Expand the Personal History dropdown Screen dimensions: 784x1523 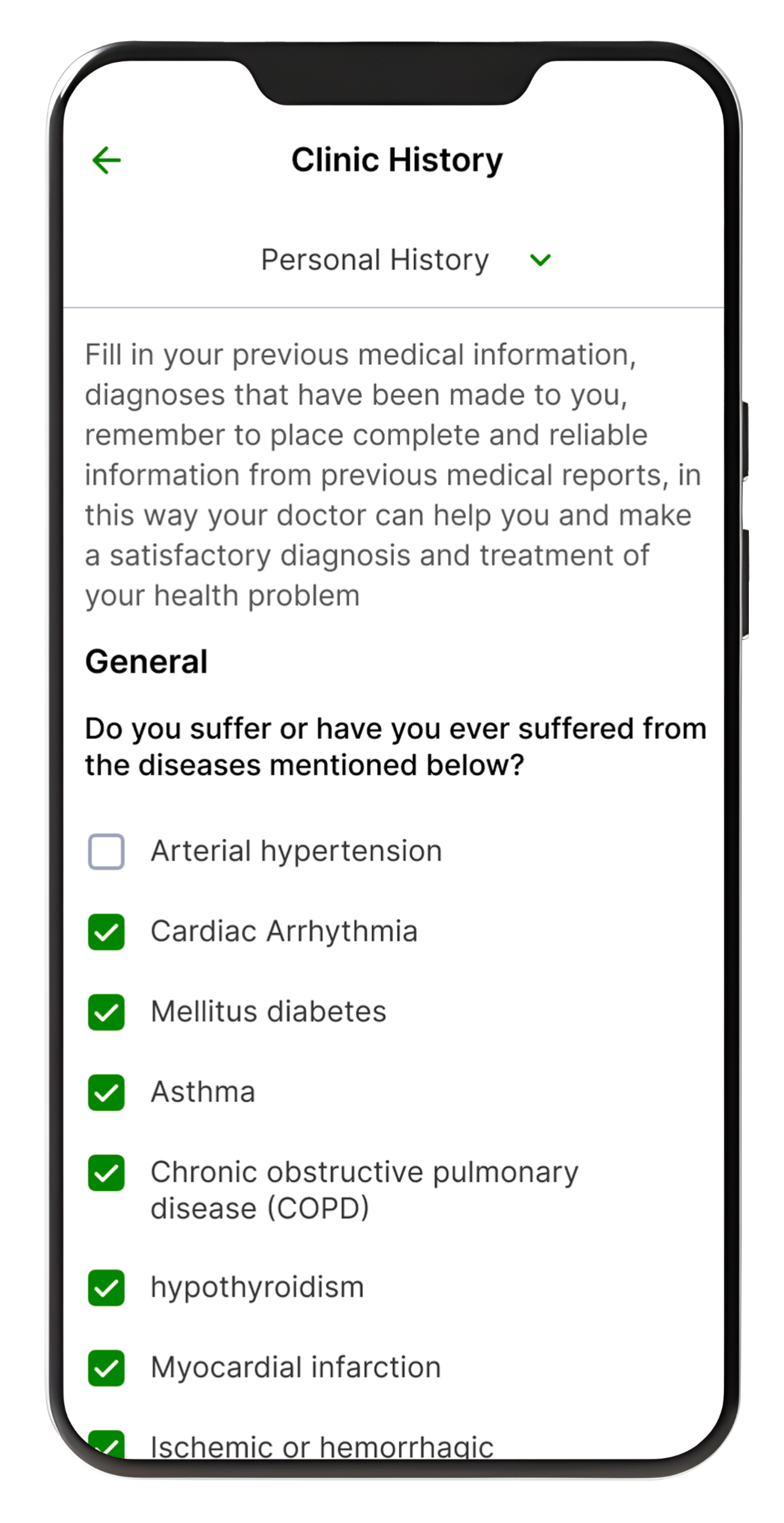(x=540, y=260)
